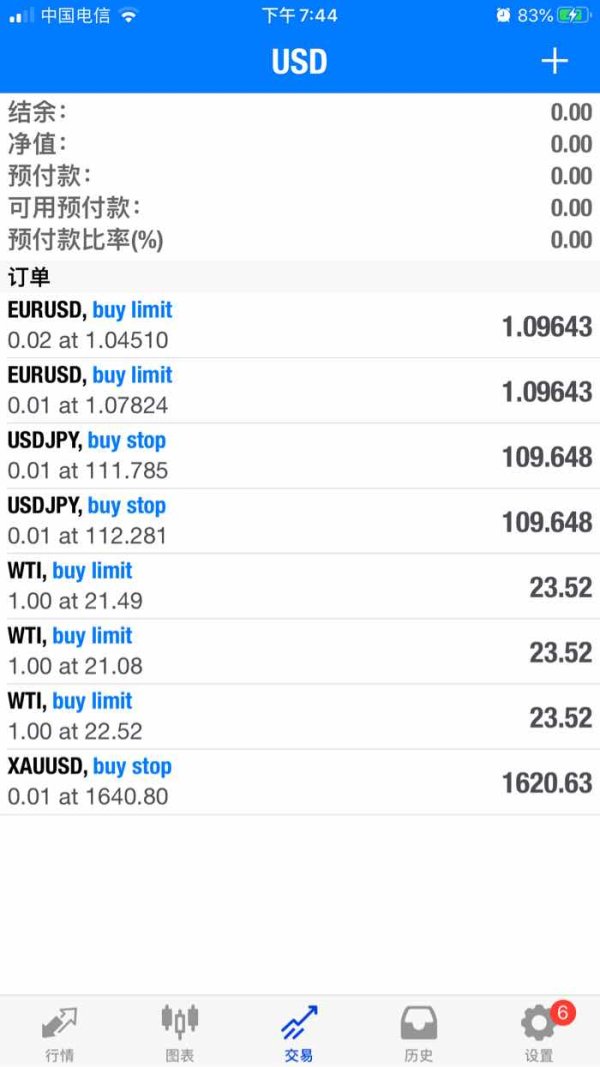
Task: Open USDJPY buy stop order at 111.785
Action: 300,455
